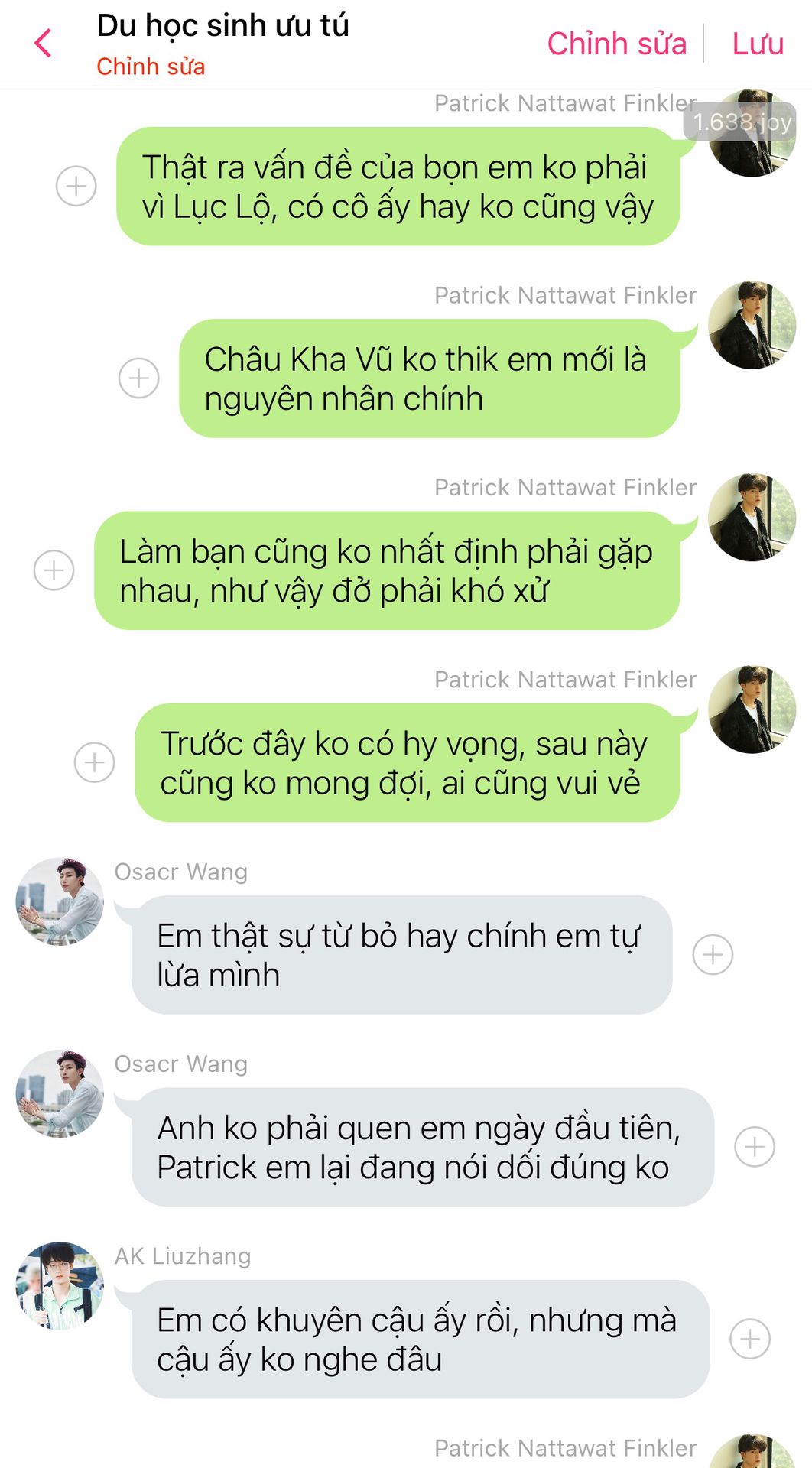812x1468 pixels.
Task: Open AK Liuzhang's avatar
Action: pyautogui.click(x=60, y=1286)
